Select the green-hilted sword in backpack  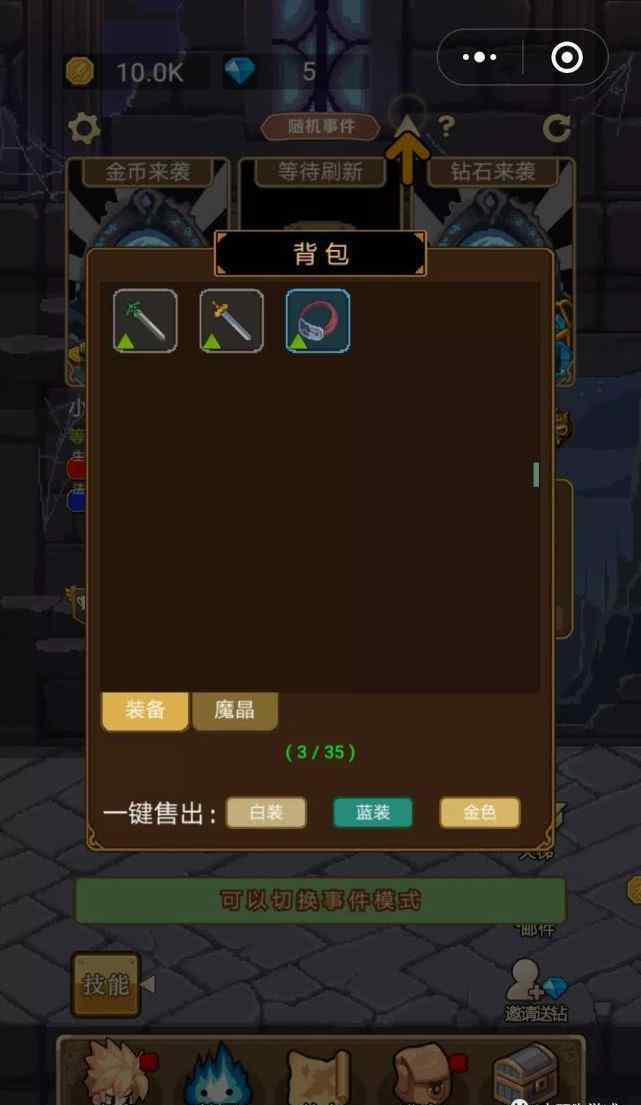click(x=145, y=321)
